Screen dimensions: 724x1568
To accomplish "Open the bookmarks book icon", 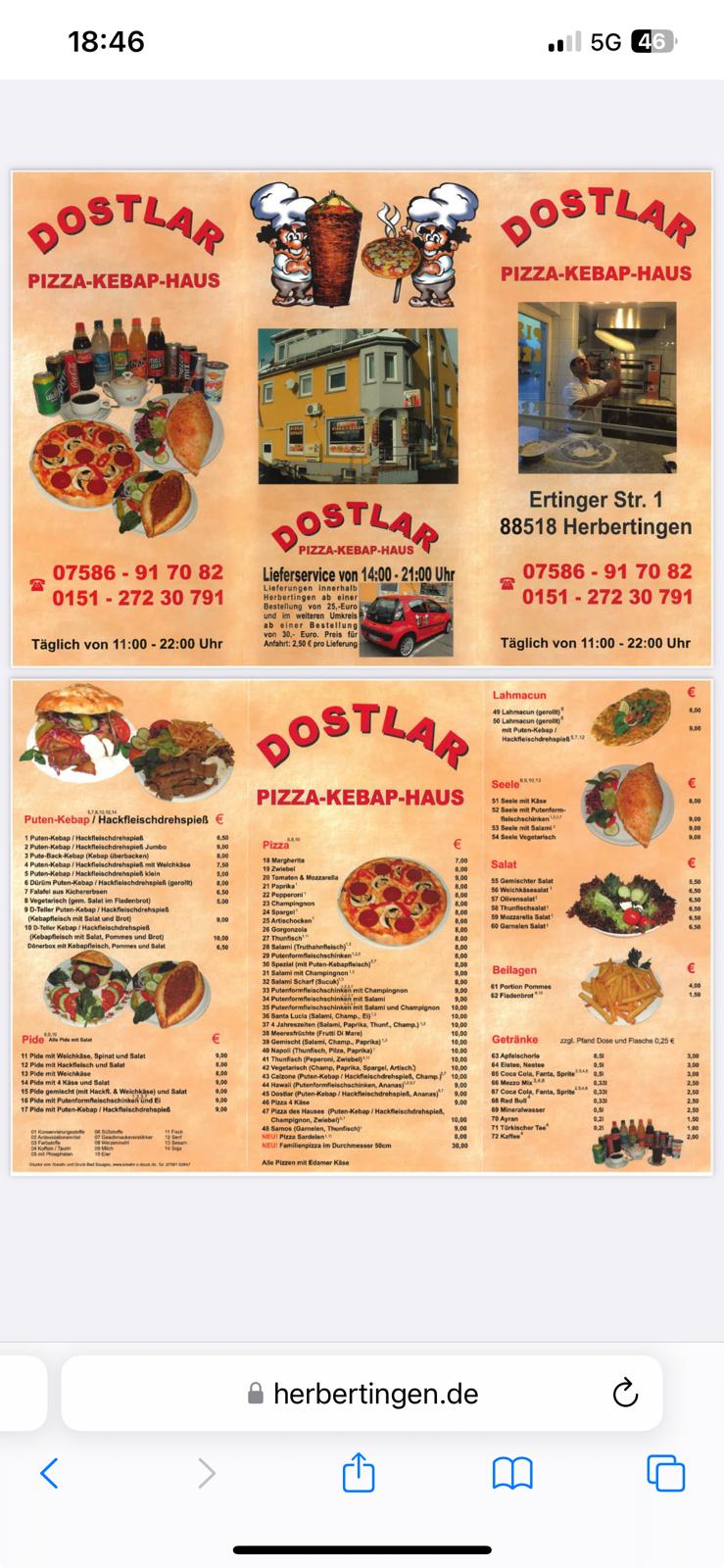I will click(512, 1473).
